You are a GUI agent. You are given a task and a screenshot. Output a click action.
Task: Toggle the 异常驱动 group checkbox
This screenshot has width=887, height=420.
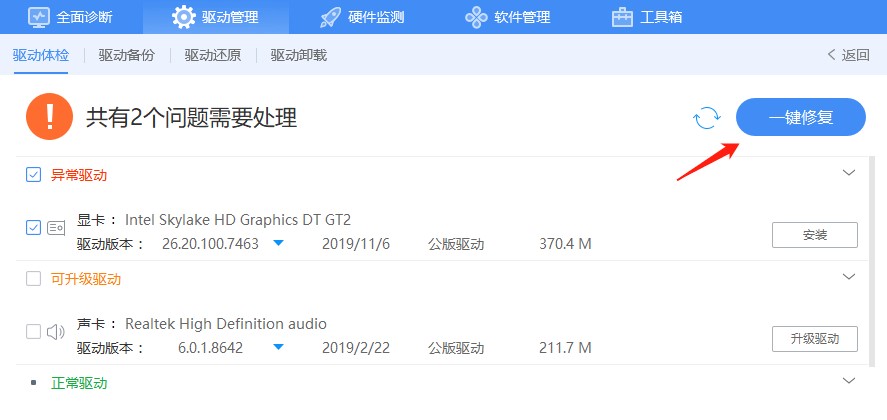[34, 175]
